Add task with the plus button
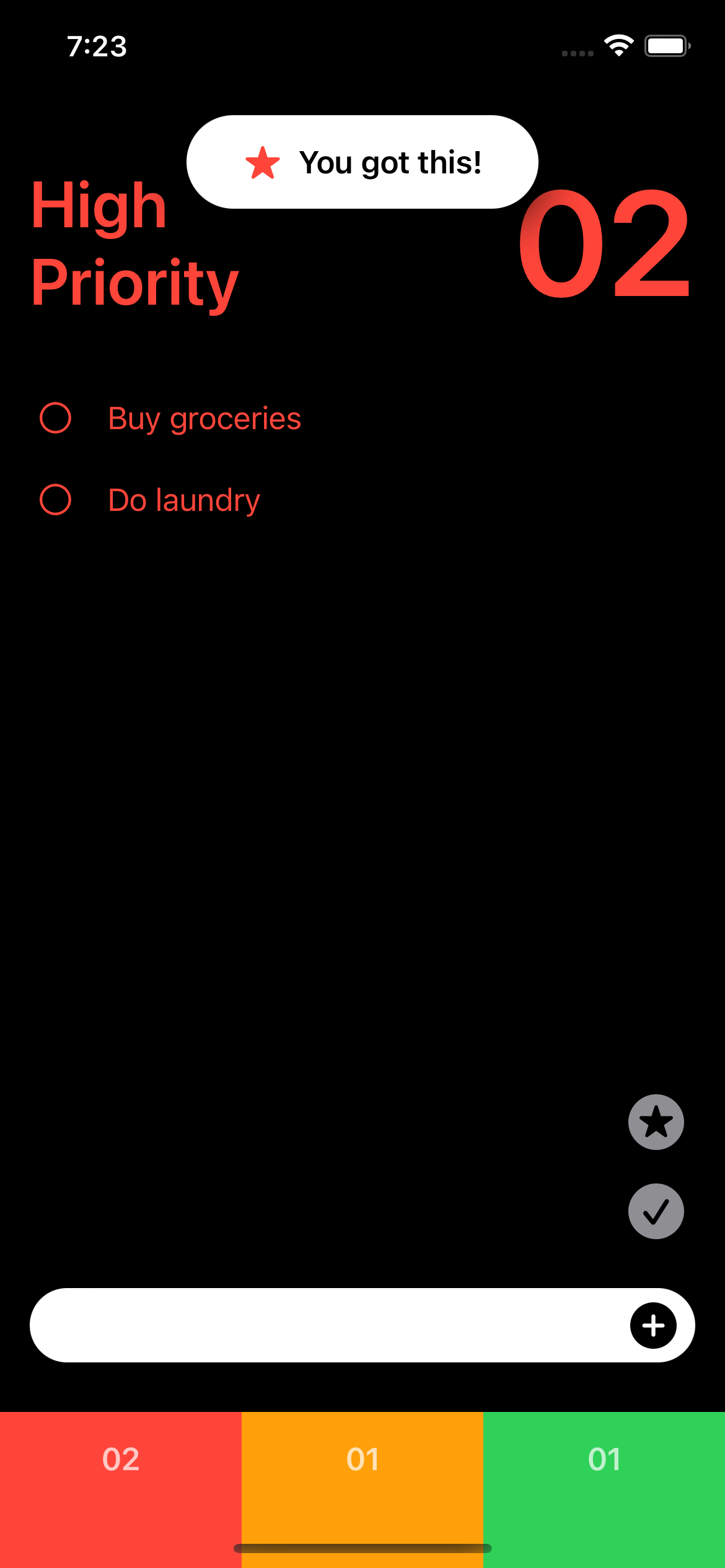This screenshot has height=1568, width=725. coord(653,1325)
